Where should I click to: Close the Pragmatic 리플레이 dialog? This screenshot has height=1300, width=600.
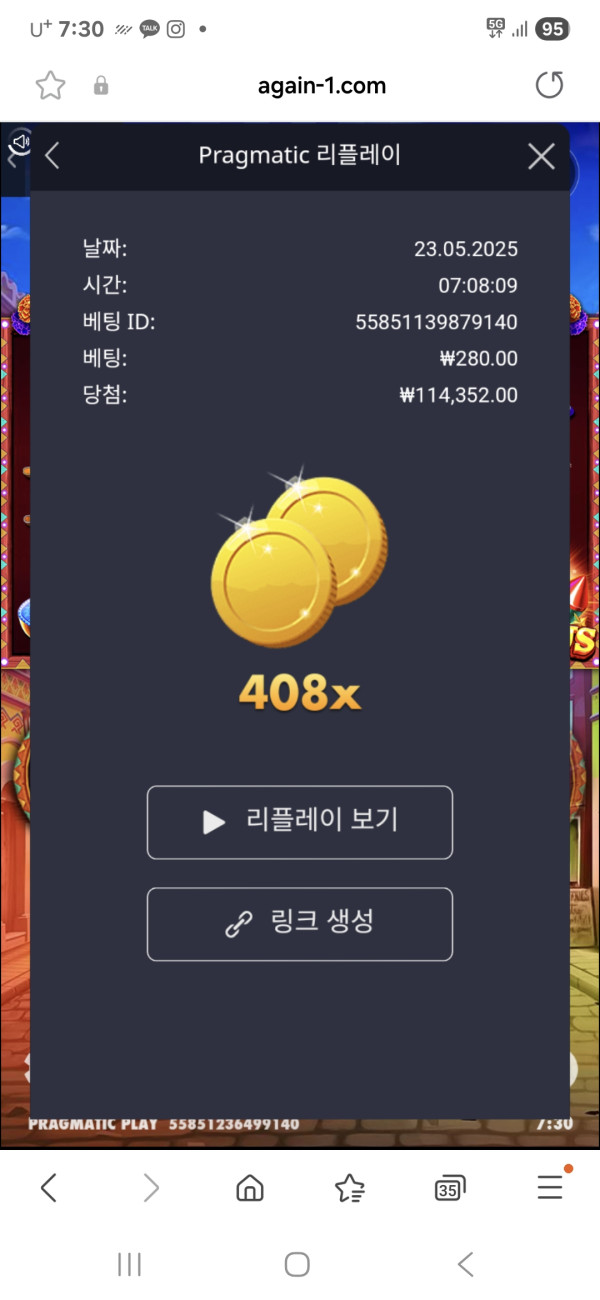(541, 156)
